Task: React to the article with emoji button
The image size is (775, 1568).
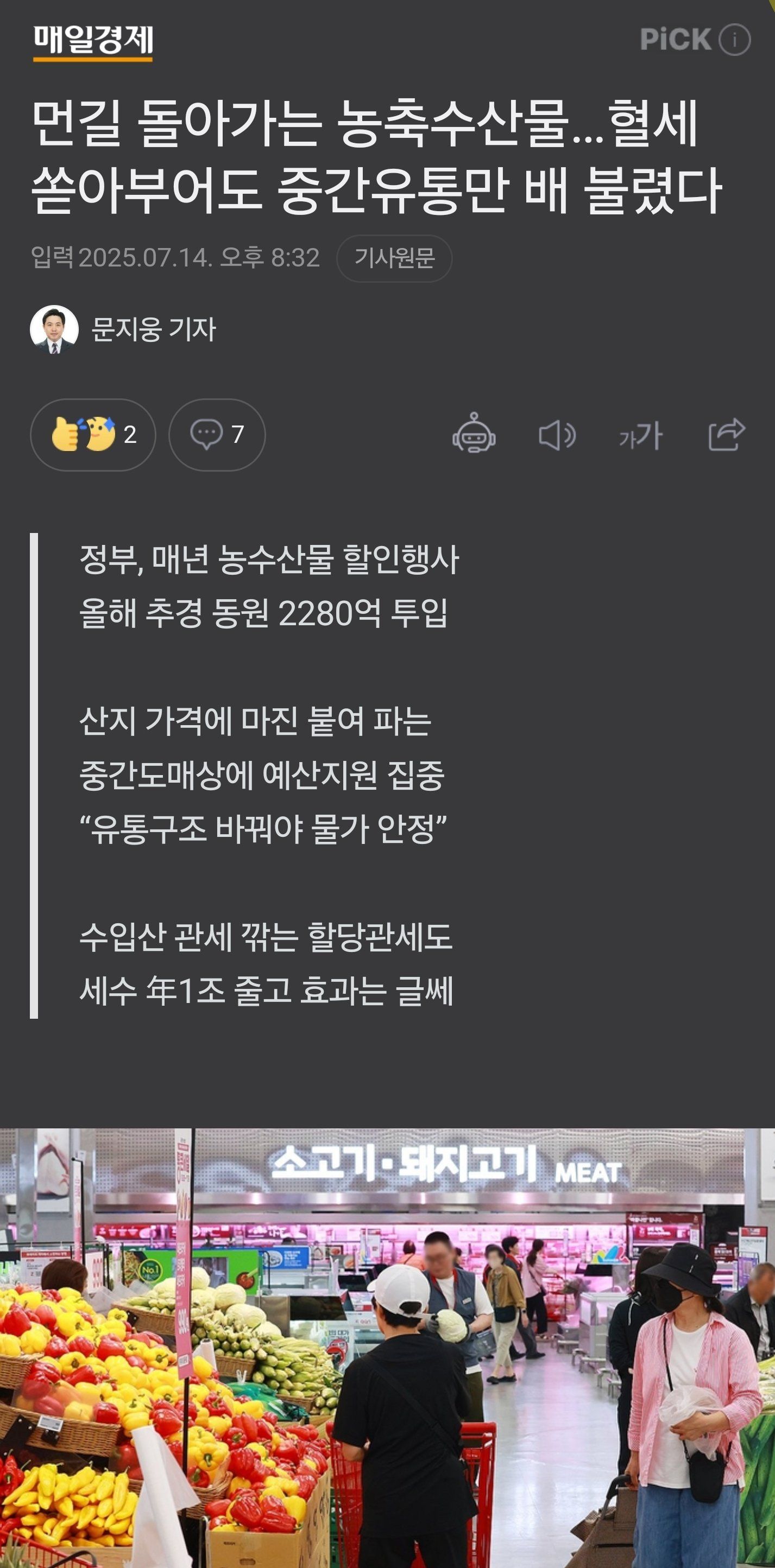Action: point(93,435)
